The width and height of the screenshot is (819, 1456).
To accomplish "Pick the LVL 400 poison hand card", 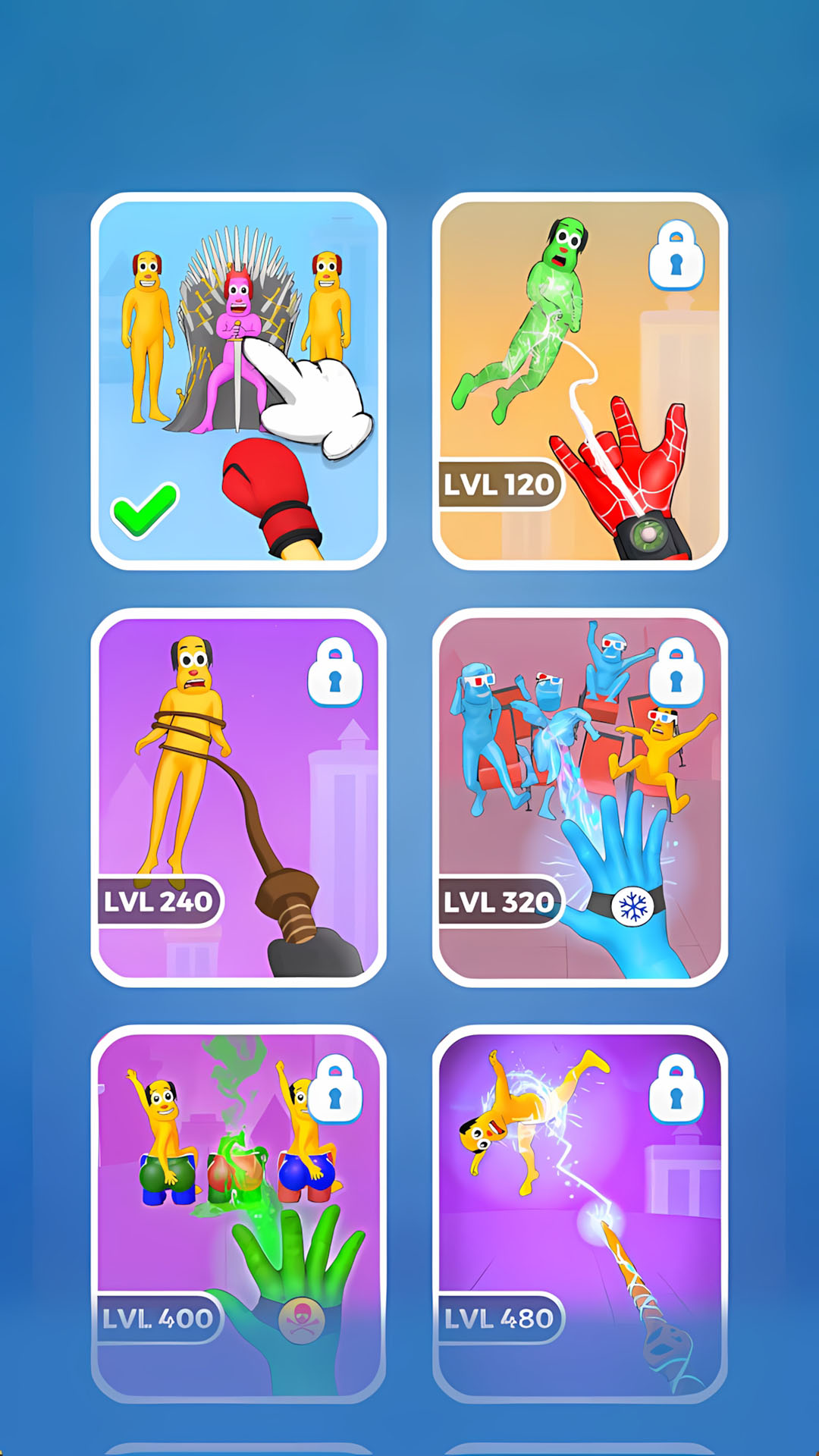I will [x=238, y=1213].
